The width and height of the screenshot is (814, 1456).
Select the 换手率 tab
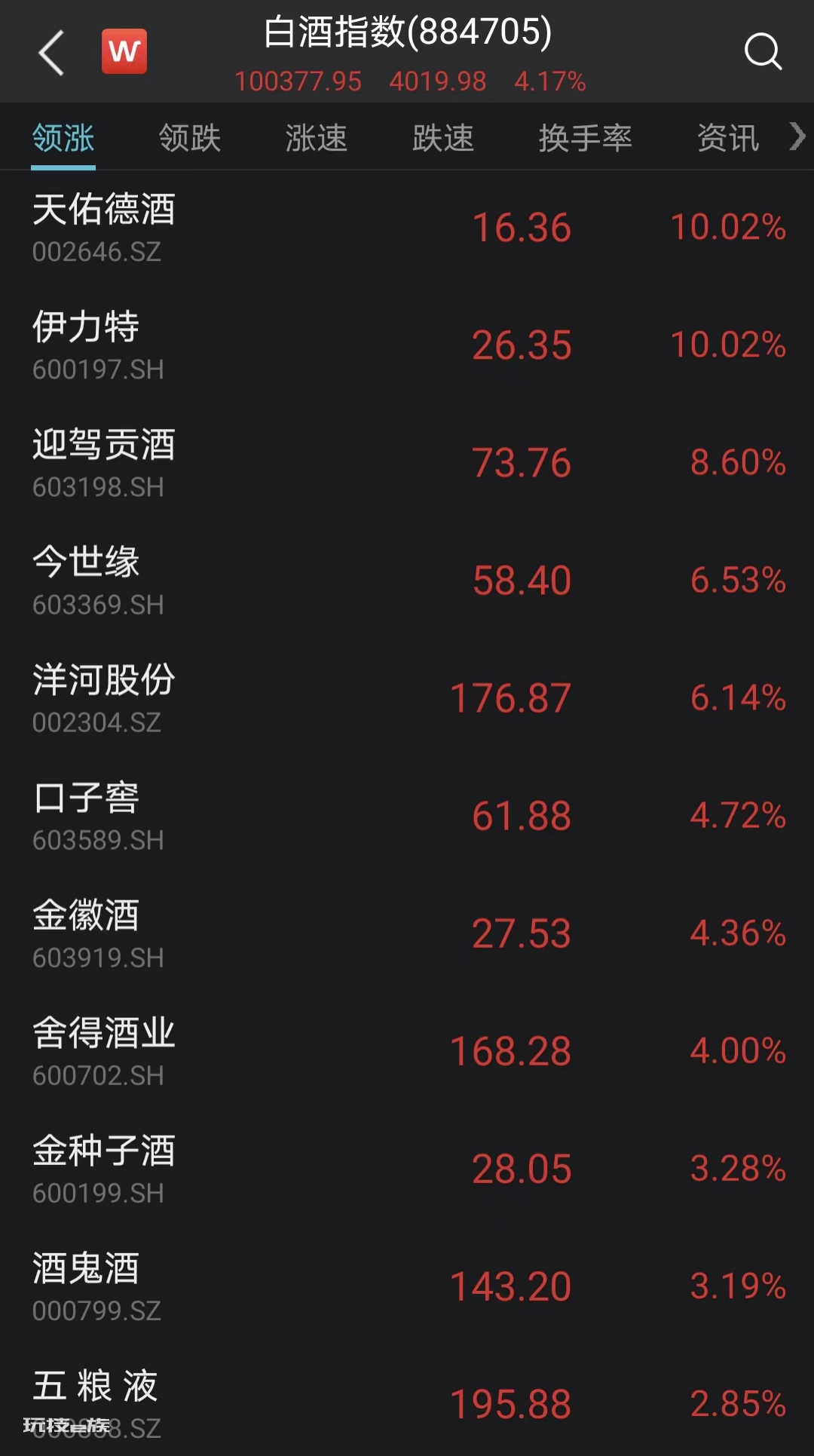[586, 138]
